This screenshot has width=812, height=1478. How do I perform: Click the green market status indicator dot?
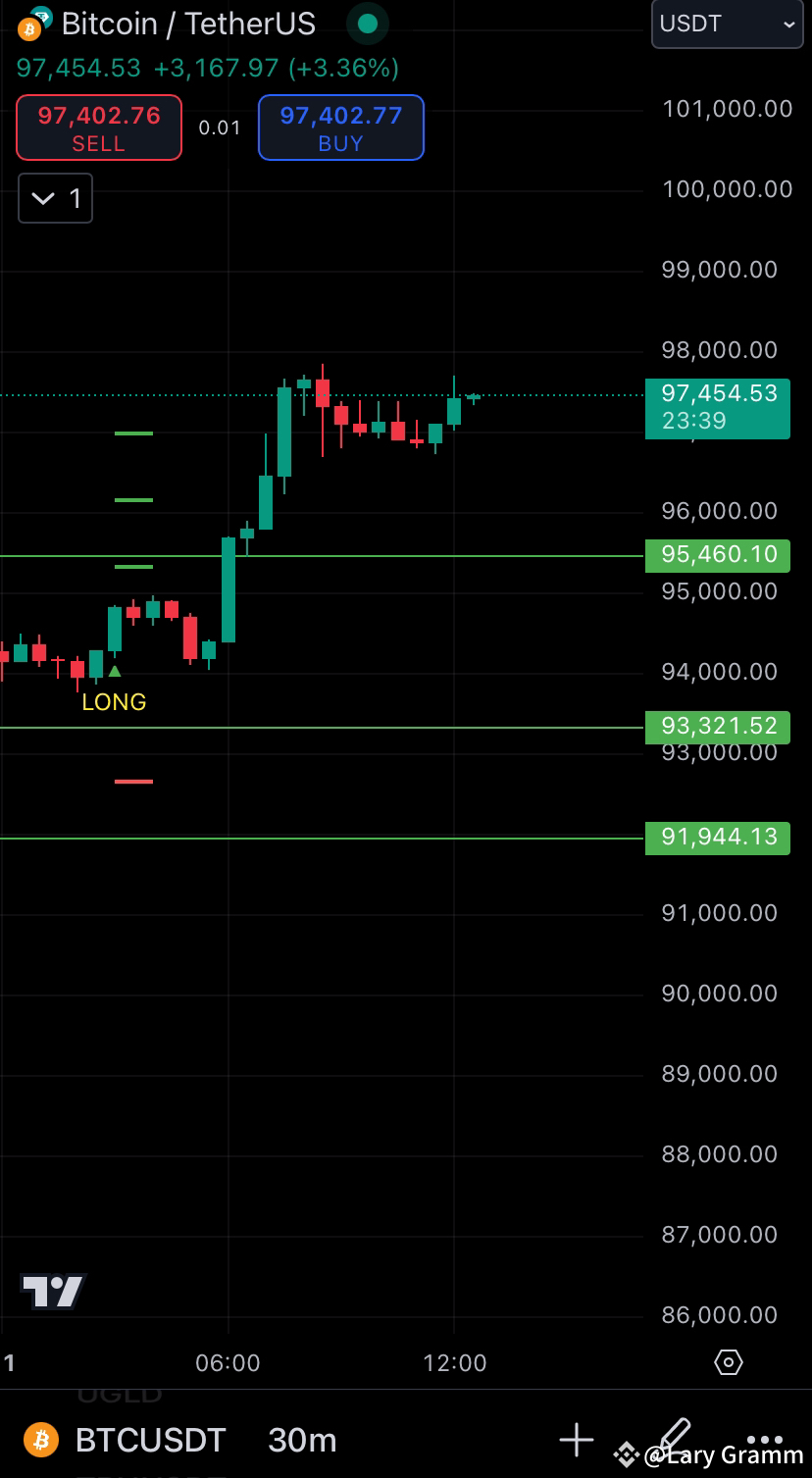click(x=368, y=23)
